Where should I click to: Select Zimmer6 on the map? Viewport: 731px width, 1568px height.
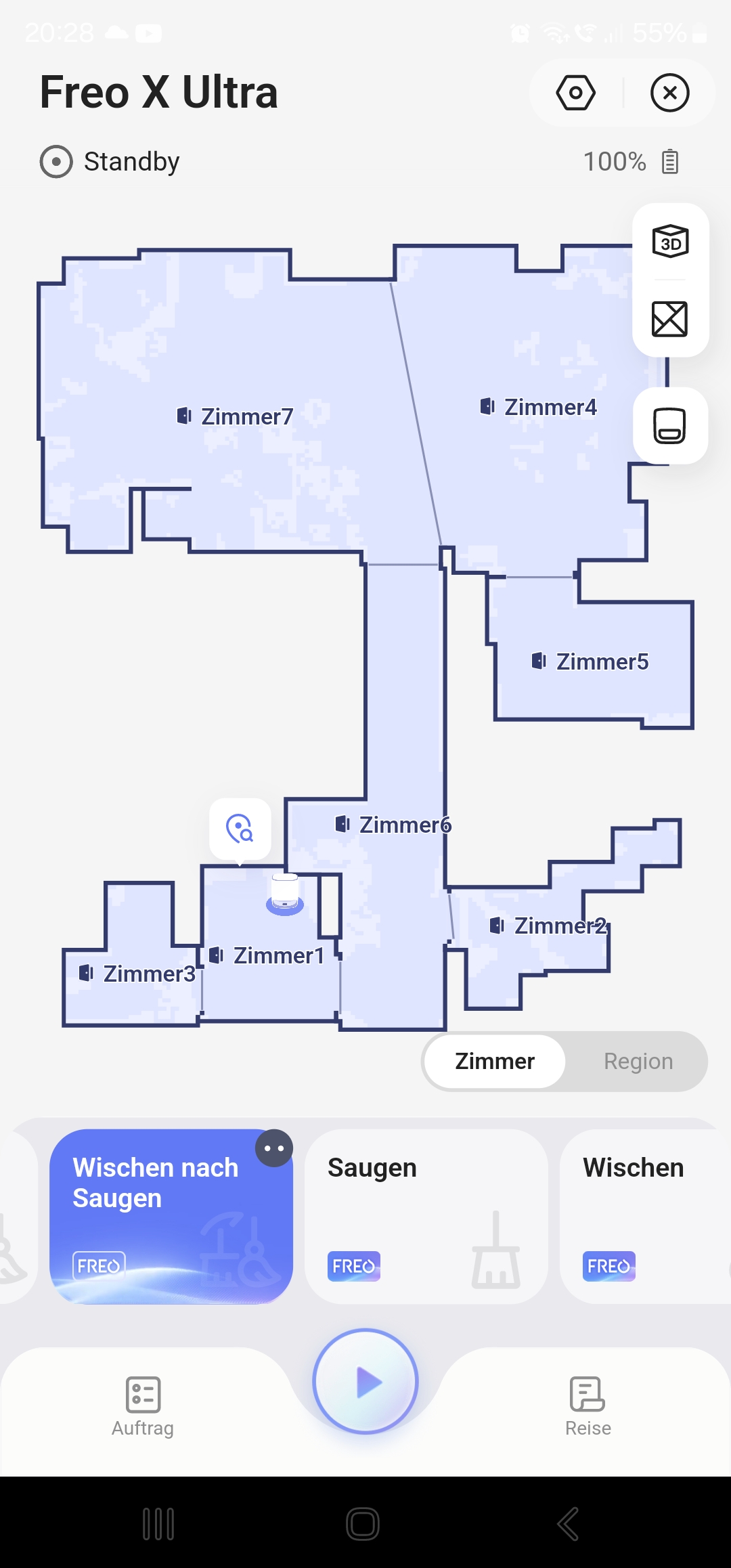(393, 825)
